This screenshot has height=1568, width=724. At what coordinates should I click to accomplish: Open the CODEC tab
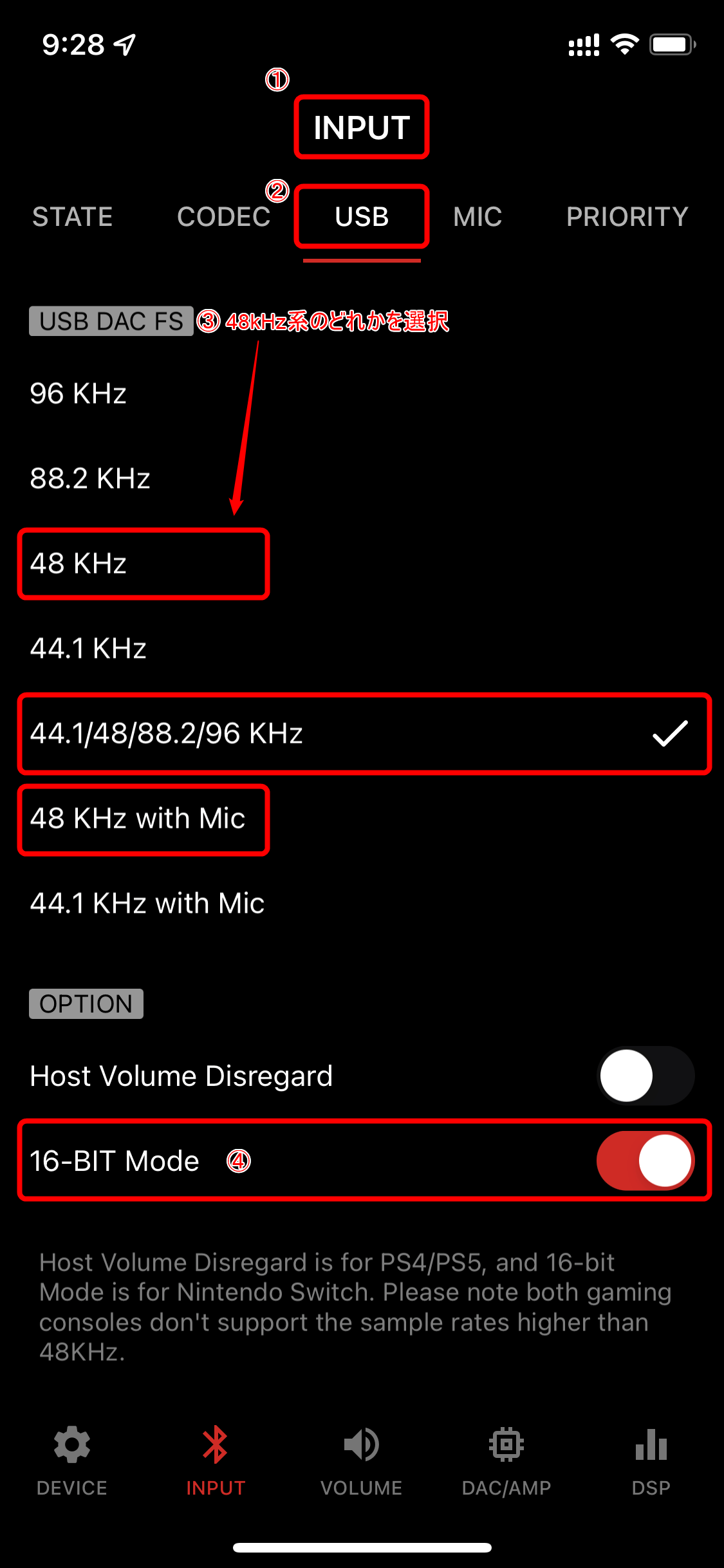pos(223,217)
